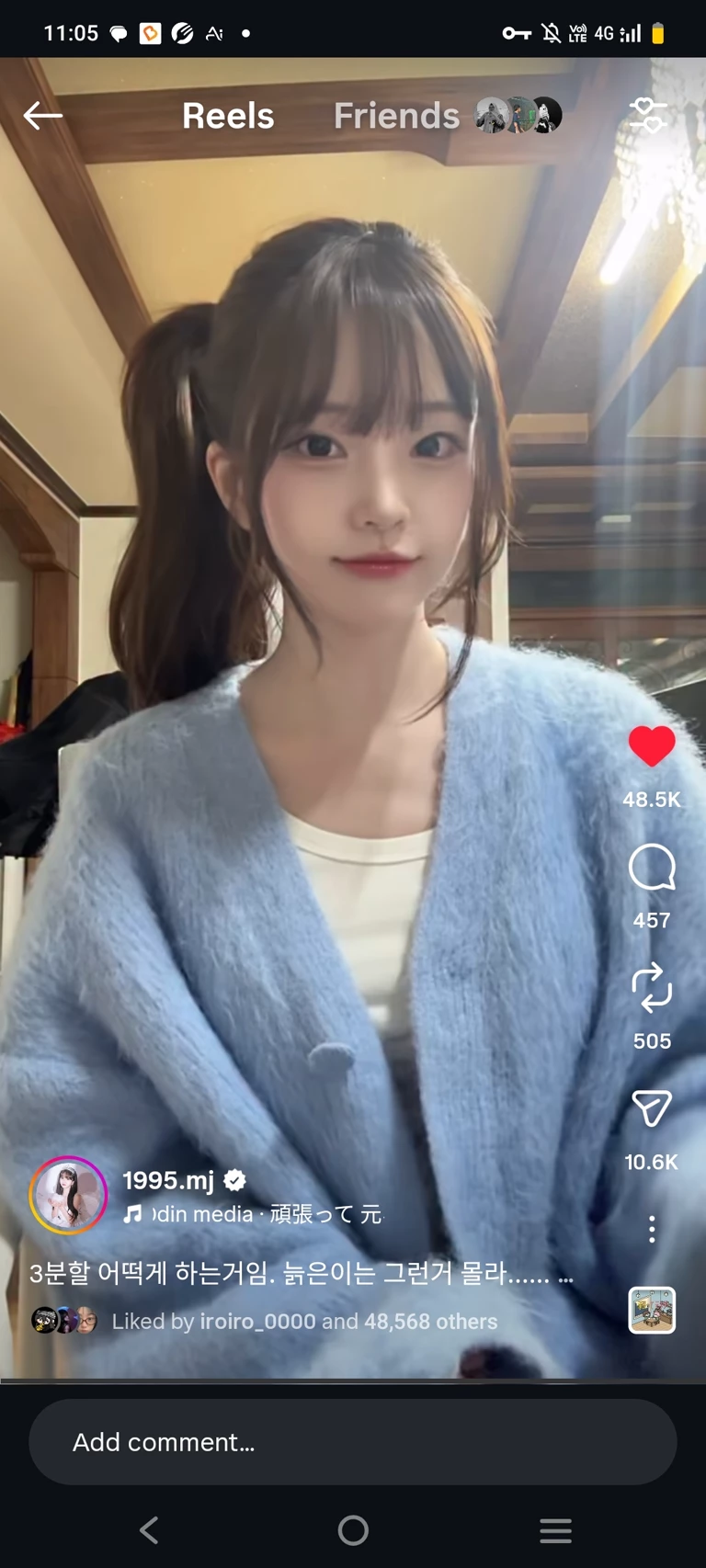This screenshot has width=706, height=1568.
Task: Switch to the Friends tab
Action: pyautogui.click(x=396, y=116)
